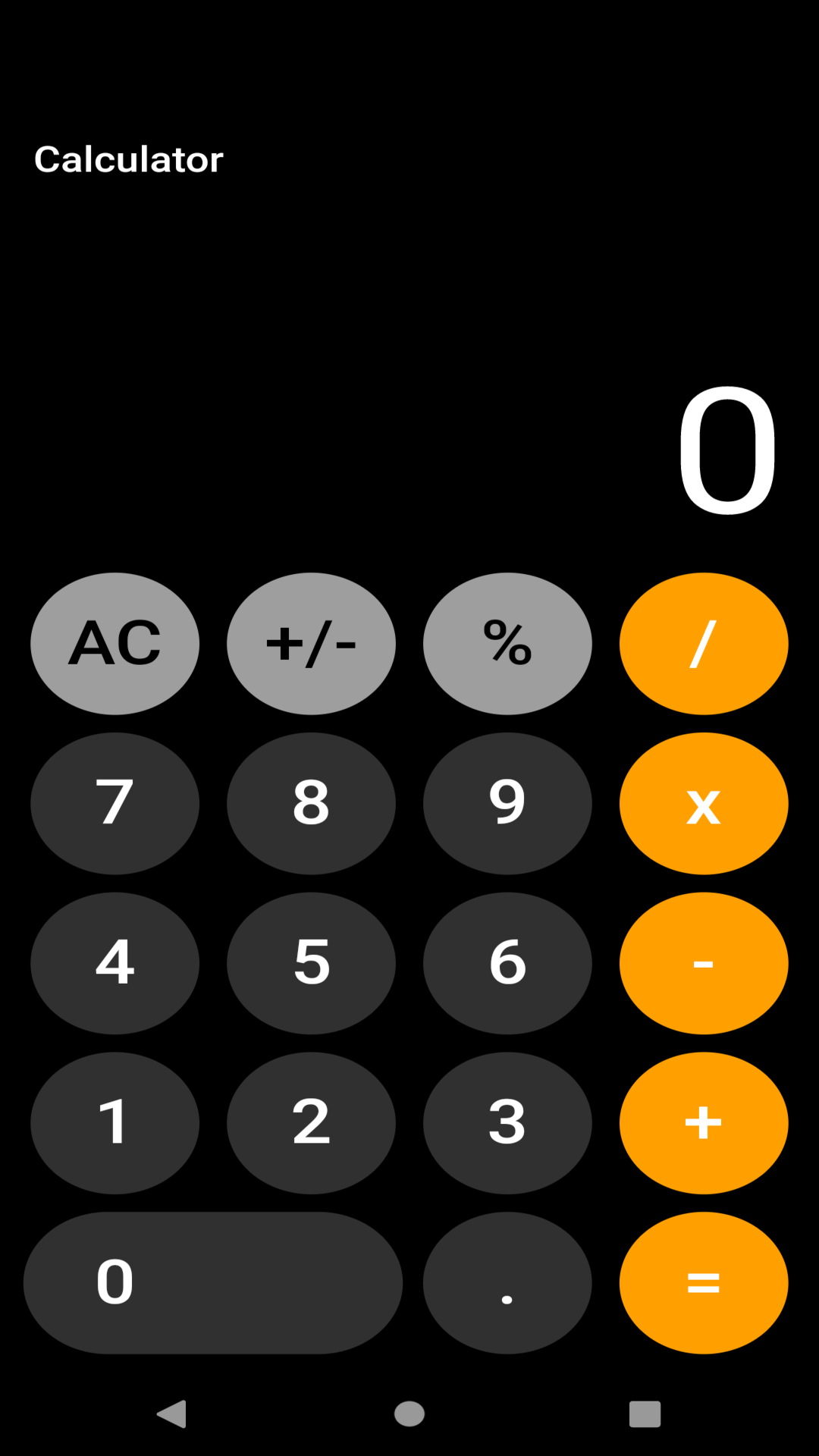Enter digit 1
This screenshot has height=1456, width=819.
pos(115,1123)
